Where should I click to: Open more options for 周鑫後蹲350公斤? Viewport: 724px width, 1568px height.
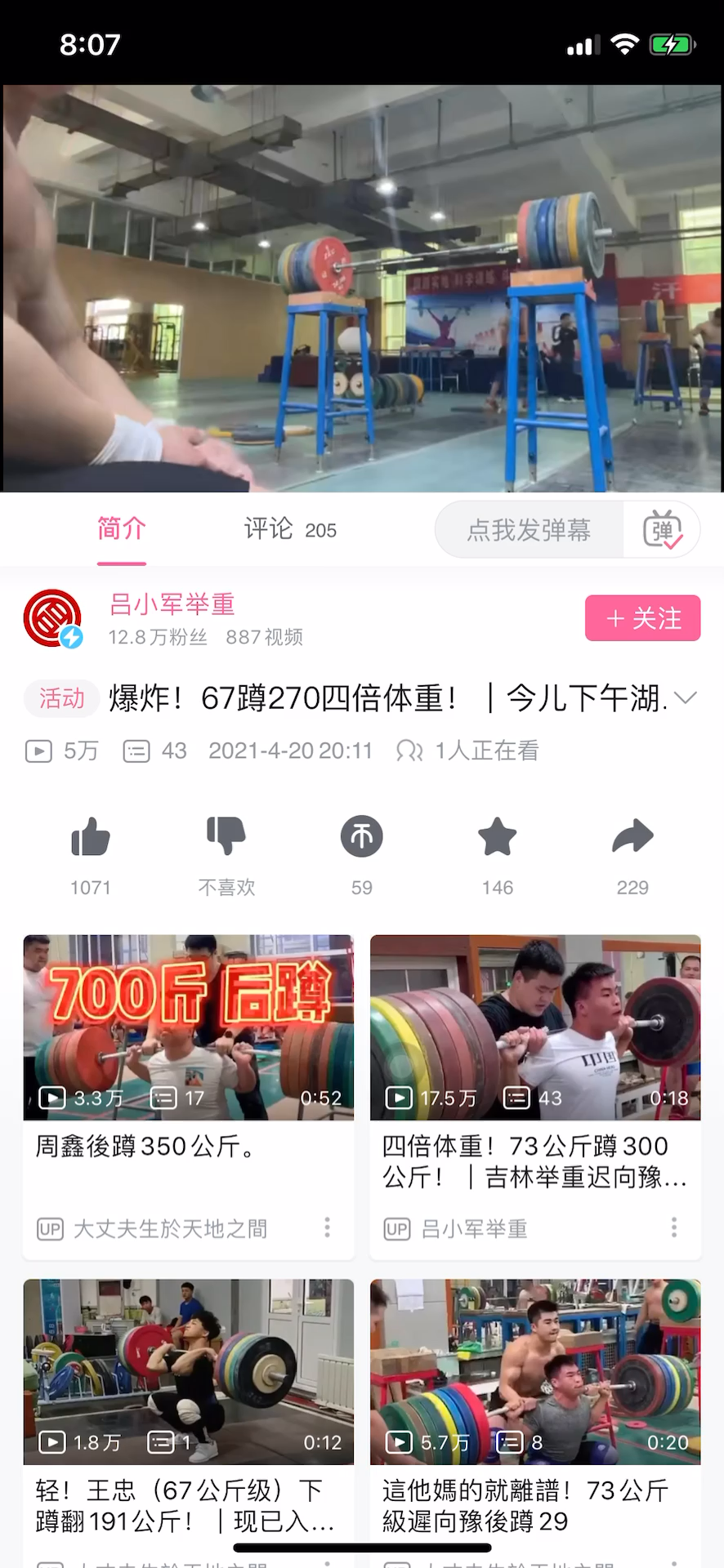[327, 1227]
